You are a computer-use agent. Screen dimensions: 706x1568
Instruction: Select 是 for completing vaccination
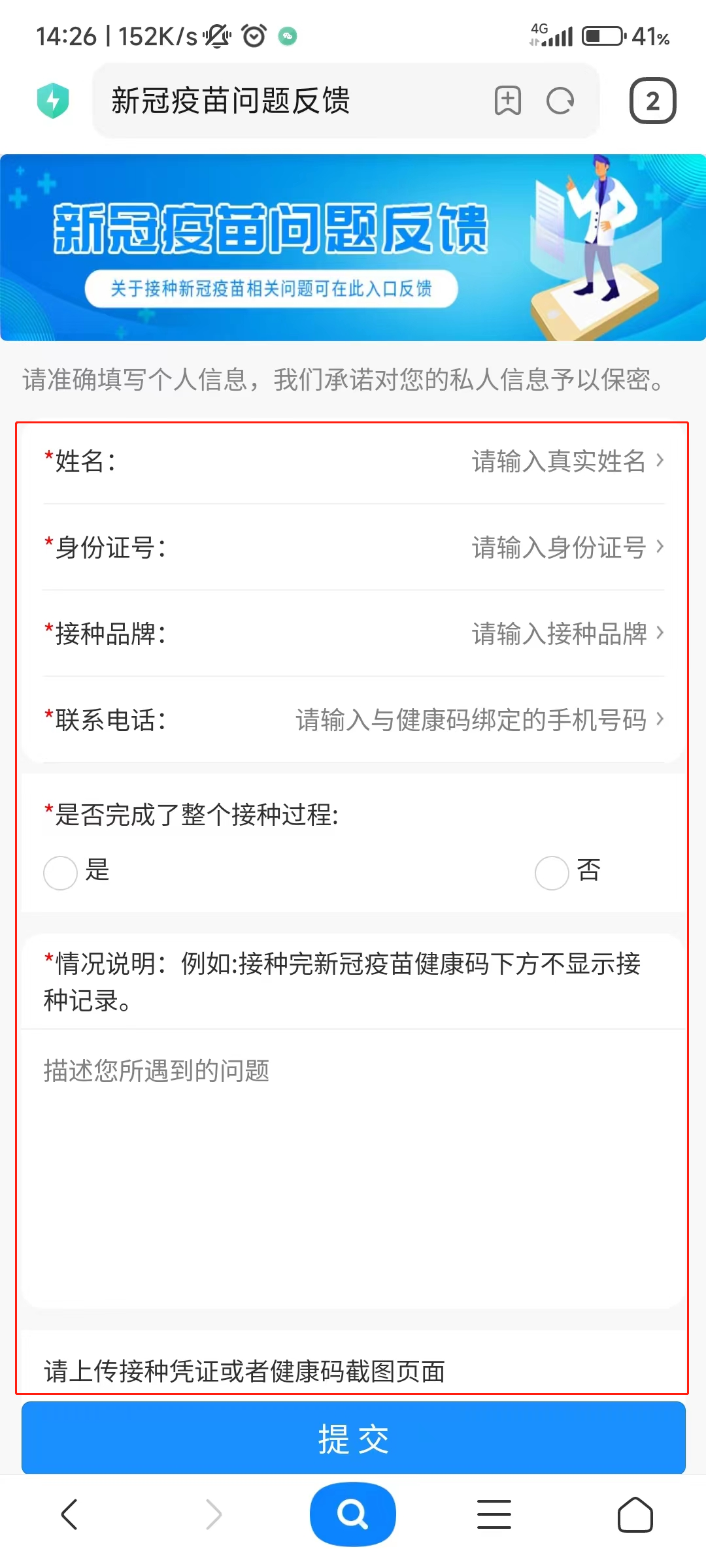[61, 873]
